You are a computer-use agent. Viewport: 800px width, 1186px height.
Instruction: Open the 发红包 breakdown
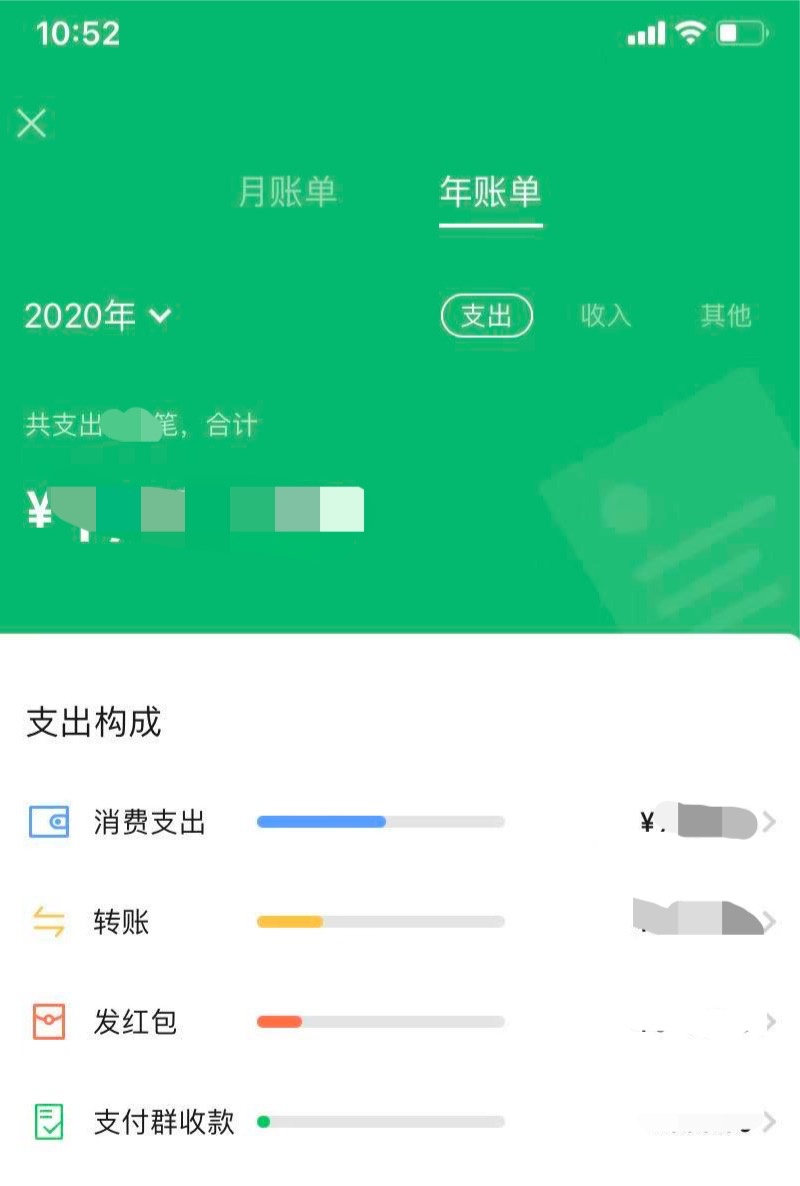400,1022
